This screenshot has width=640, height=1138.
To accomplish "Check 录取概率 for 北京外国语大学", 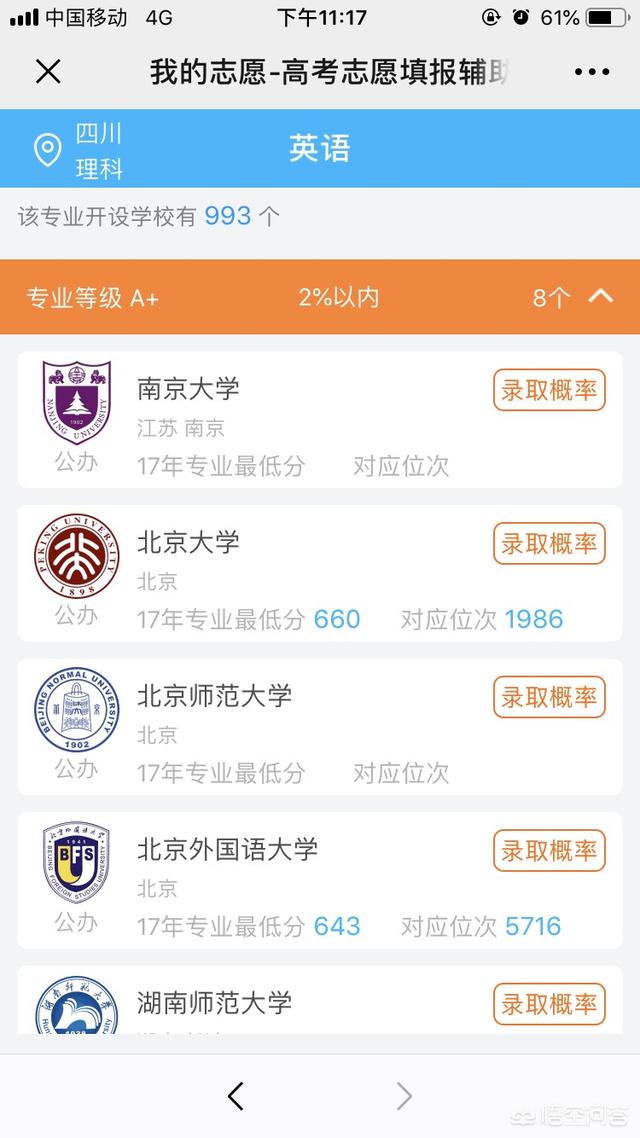I will coord(549,851).
